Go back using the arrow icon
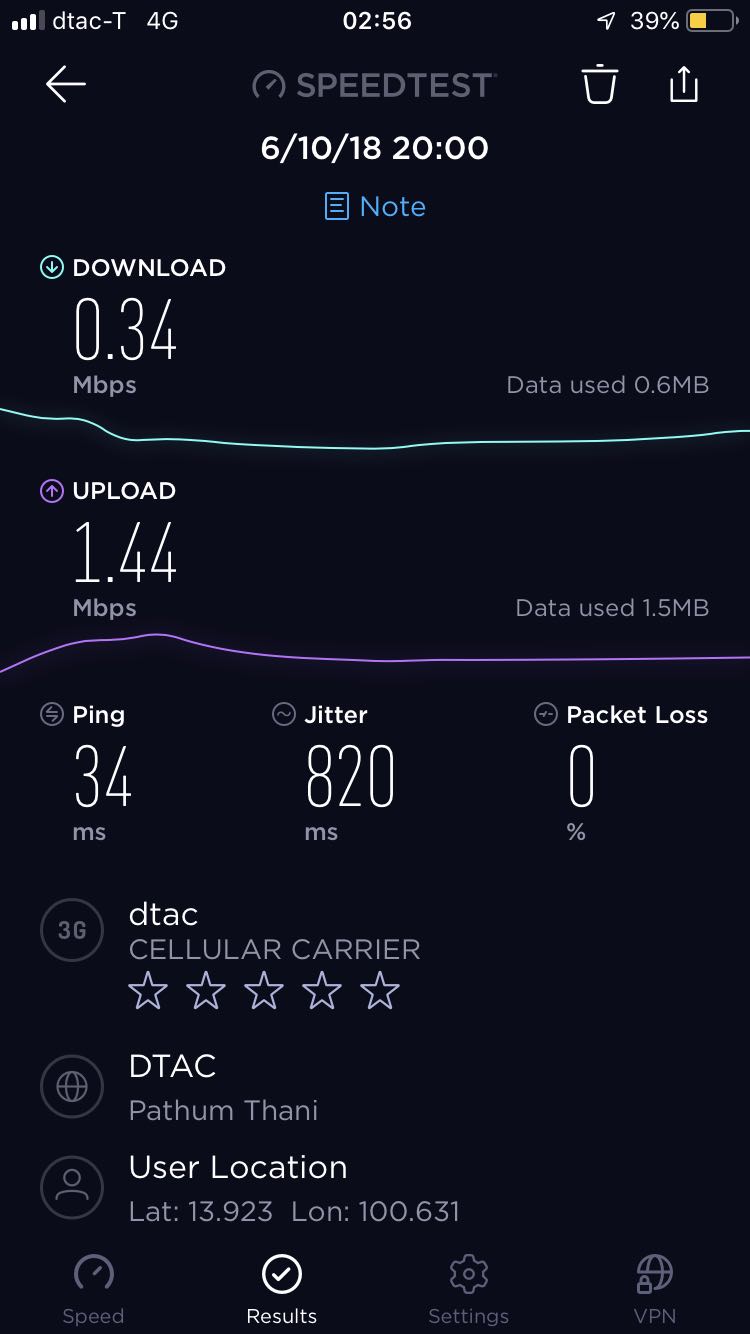 (x=66, y=85)
